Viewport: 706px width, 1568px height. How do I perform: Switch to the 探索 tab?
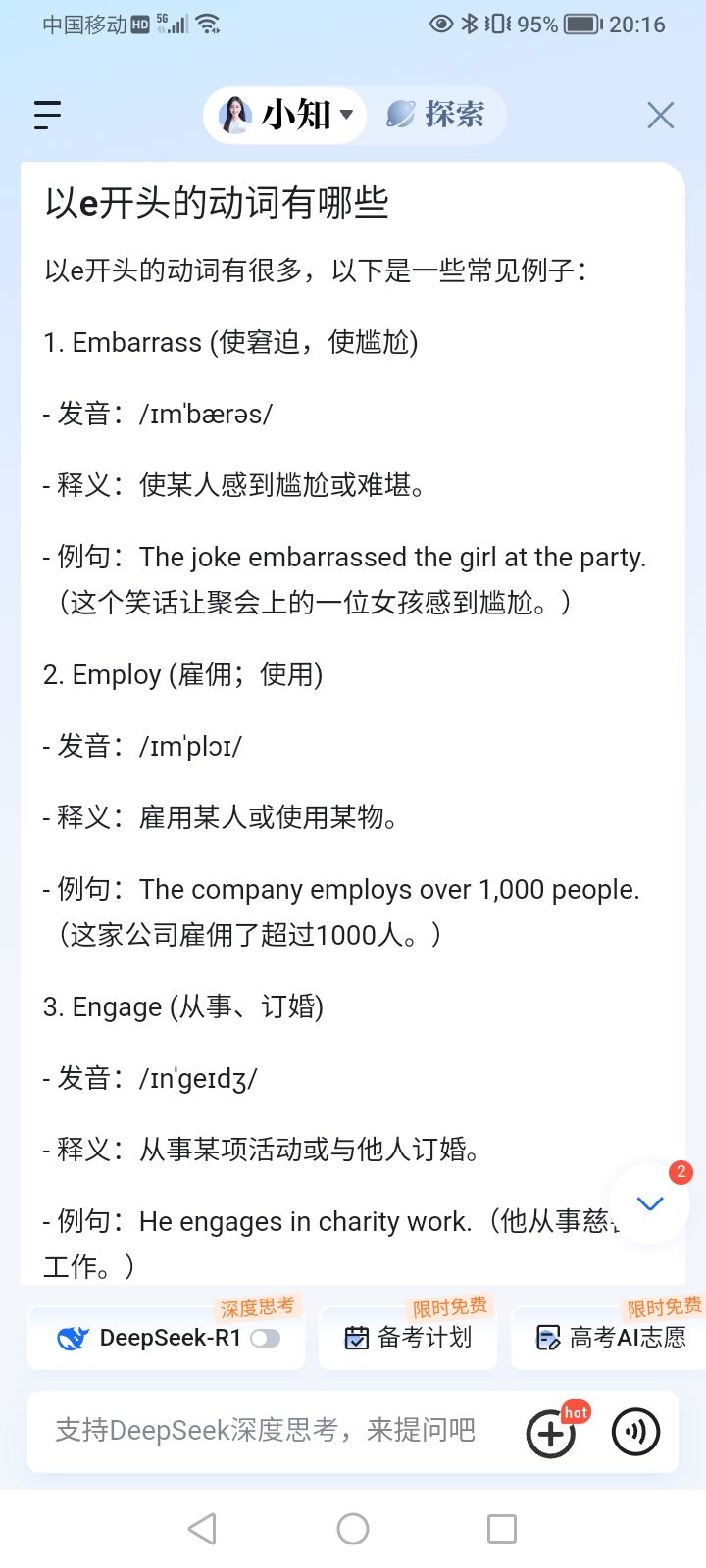tap(435, 115)
